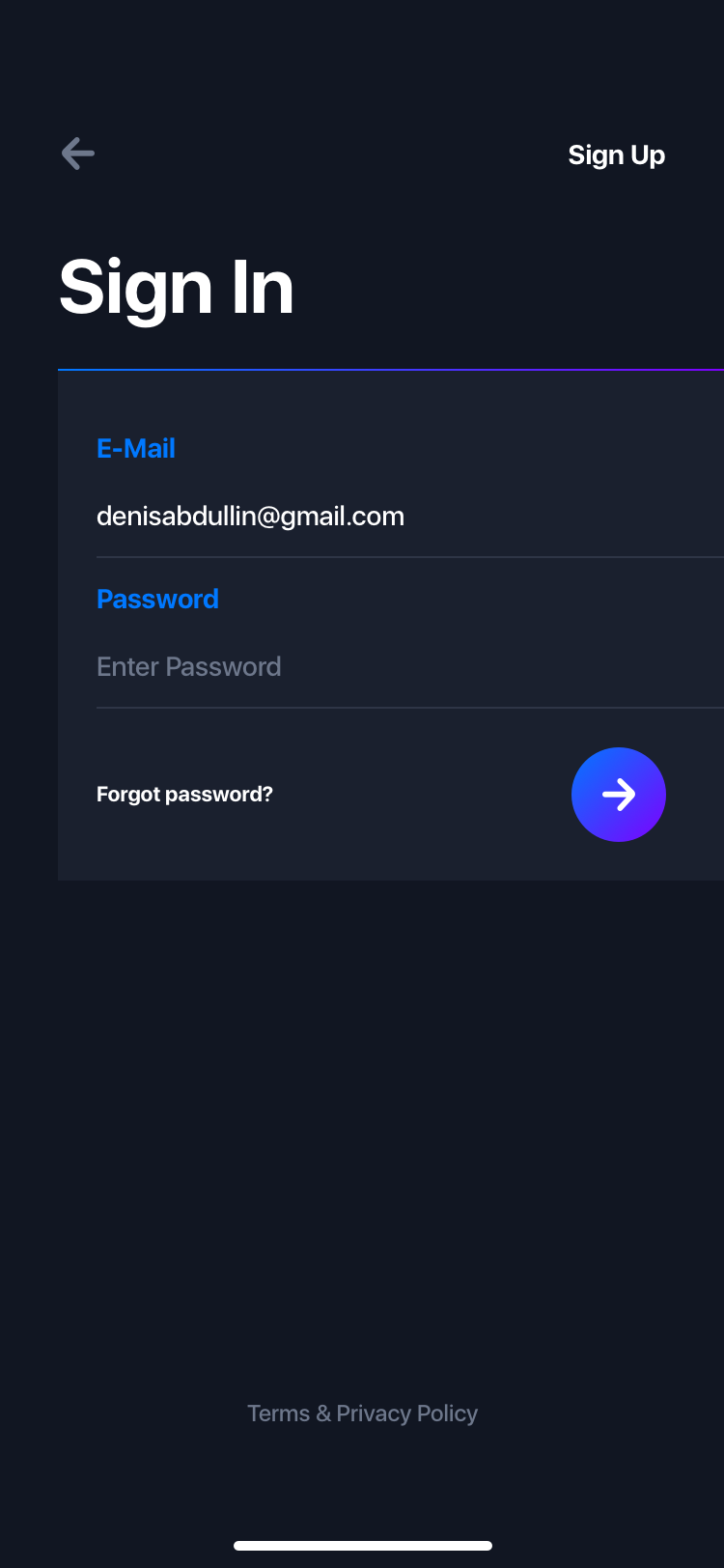Go back with the arrow icon
Viewport: 724px width, 1568px height.
(x=77, y=153)
